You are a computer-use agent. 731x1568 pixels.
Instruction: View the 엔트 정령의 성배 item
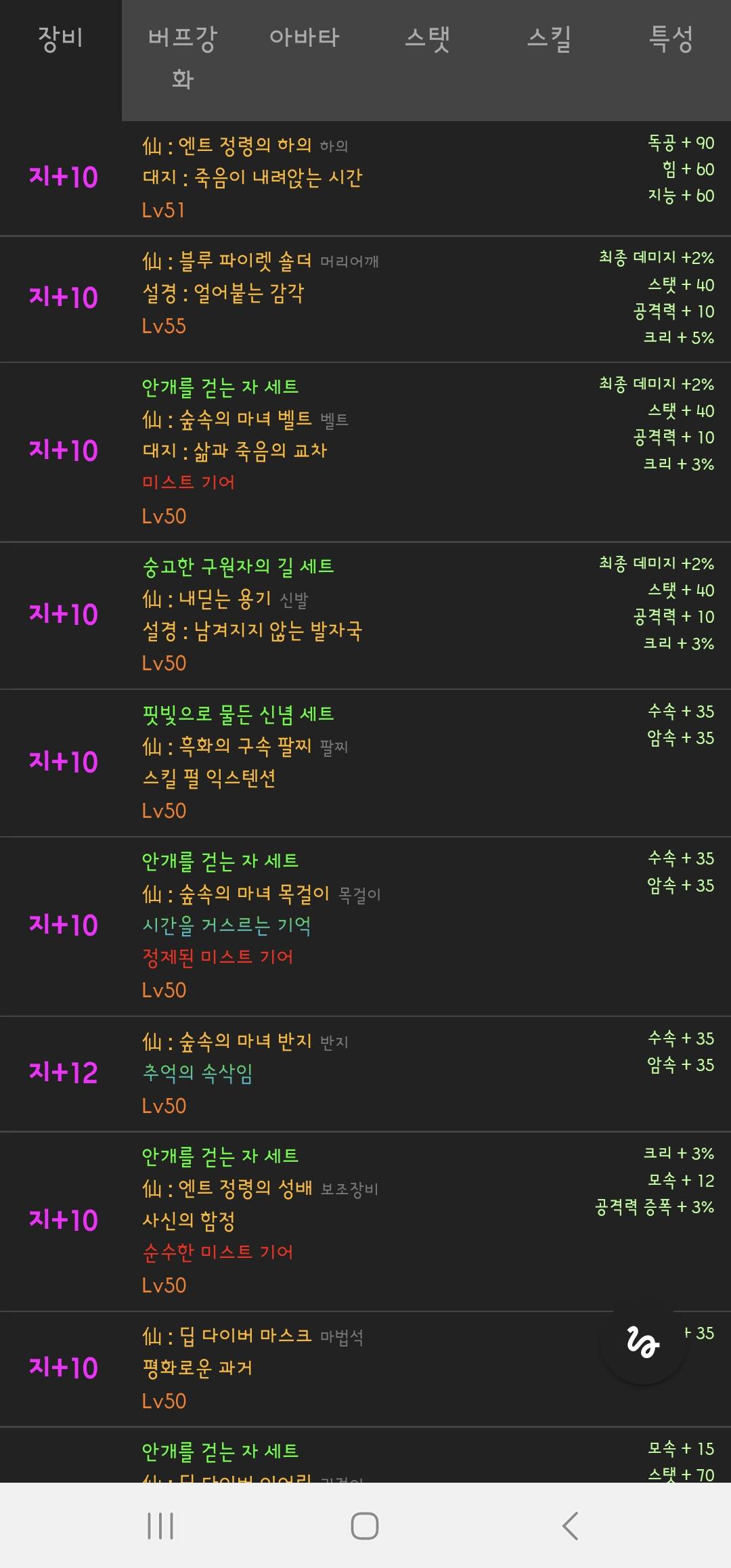point(365,1221)
